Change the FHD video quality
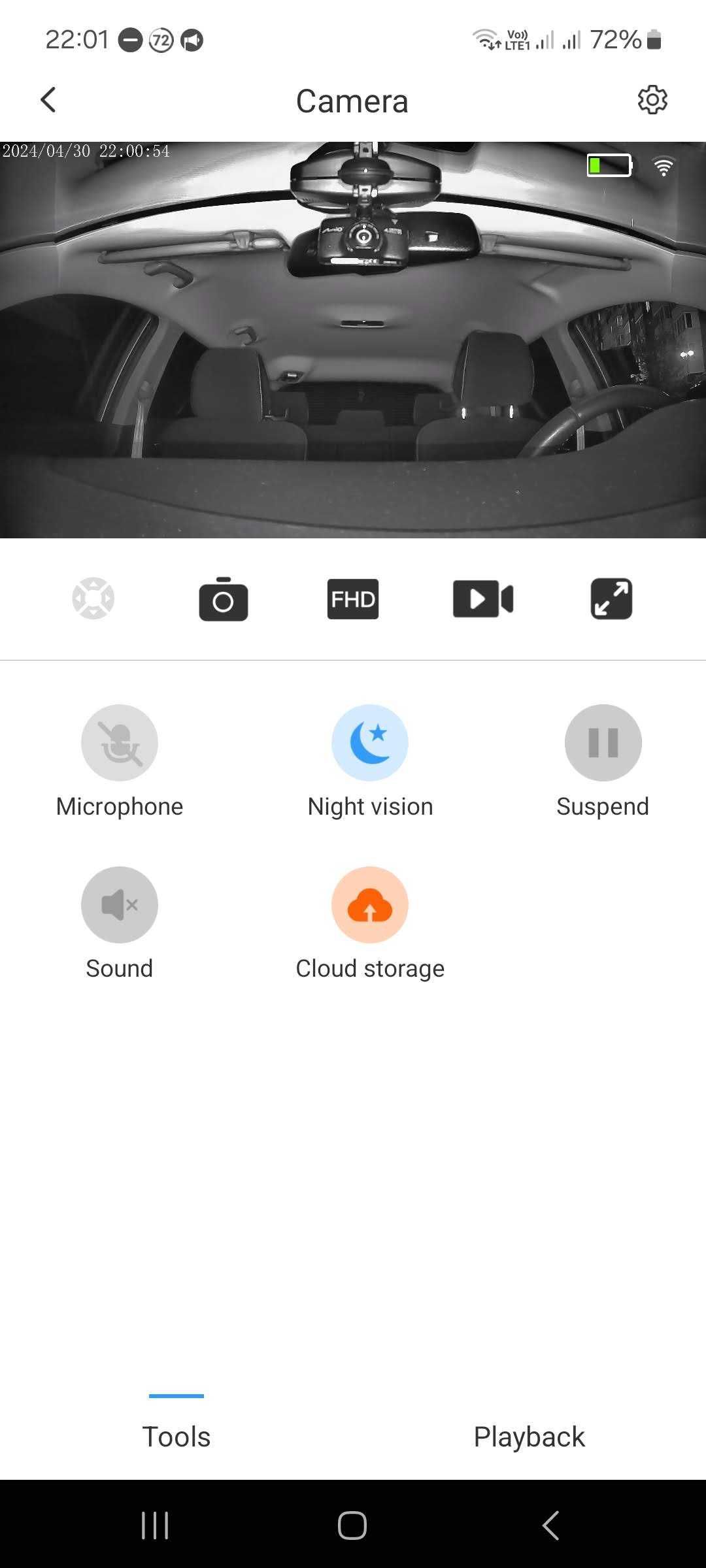The image size is (706, 1568). tap(352, 598)
